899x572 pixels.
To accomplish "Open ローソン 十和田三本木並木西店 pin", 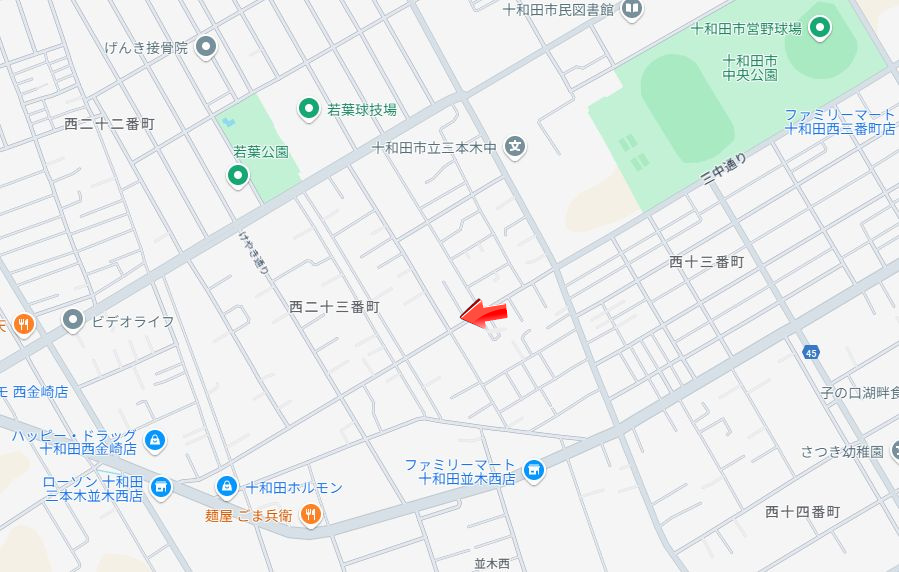I will [x=161, y=488].
